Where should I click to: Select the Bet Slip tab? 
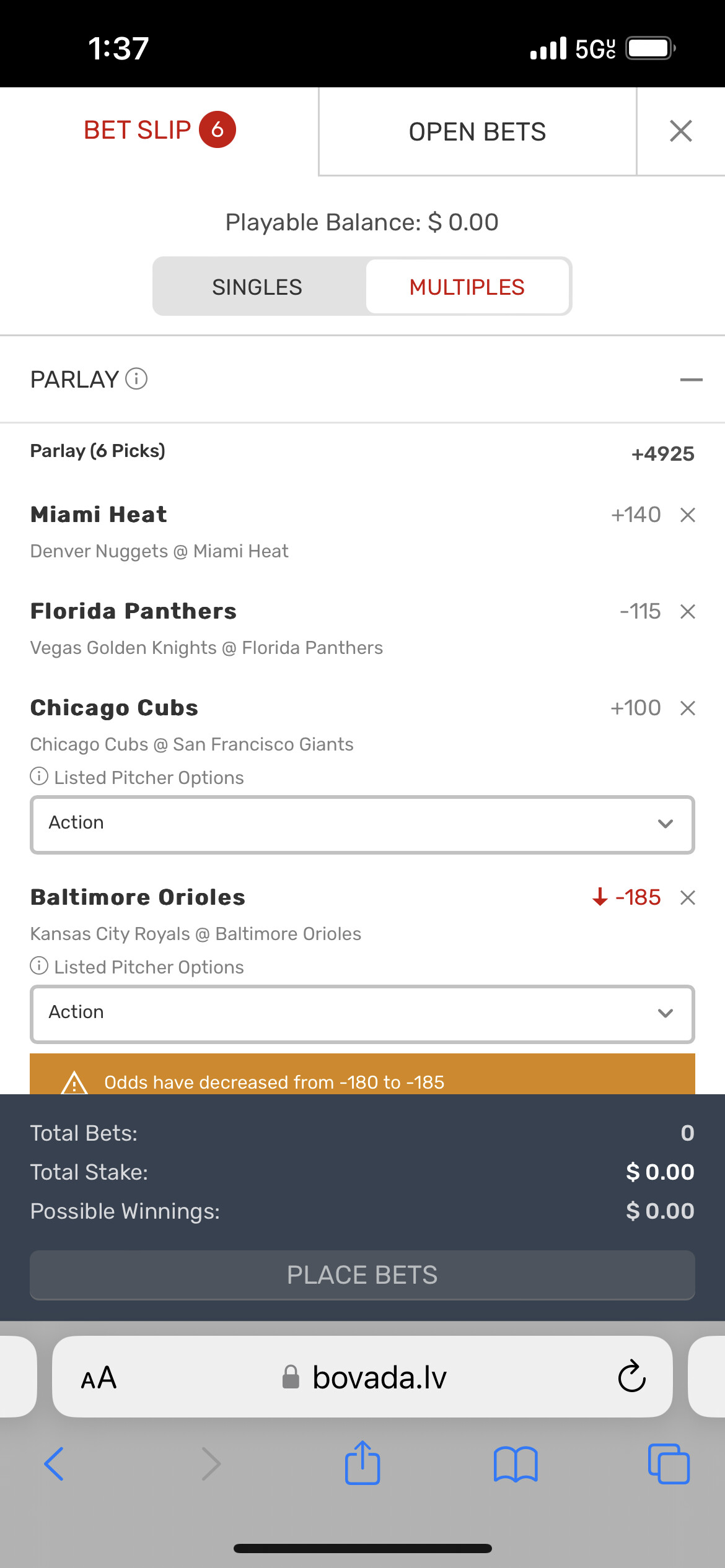(x=159, y=130)
